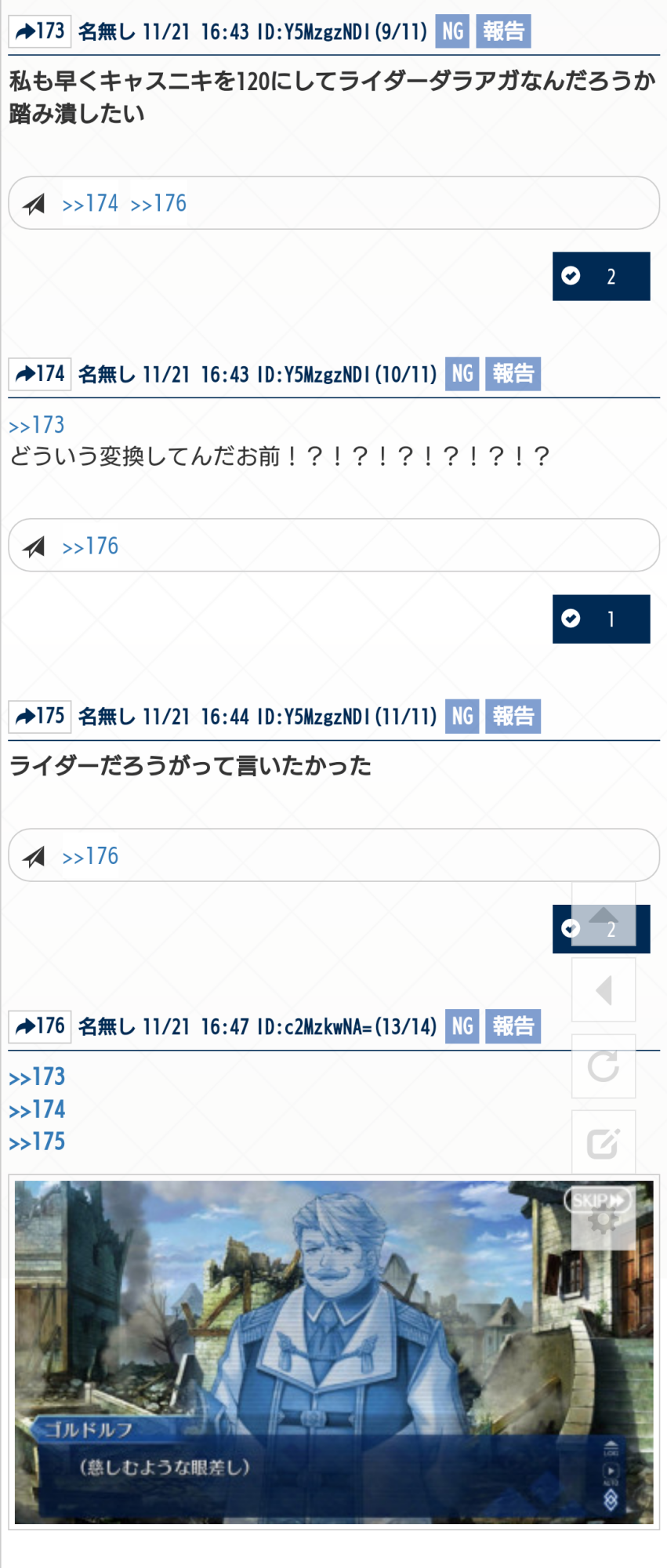Image resolution: width=667 pixels, height=1568 pixels.
Task: Report post 175 with 報告
Action: [x=513, y=716]
